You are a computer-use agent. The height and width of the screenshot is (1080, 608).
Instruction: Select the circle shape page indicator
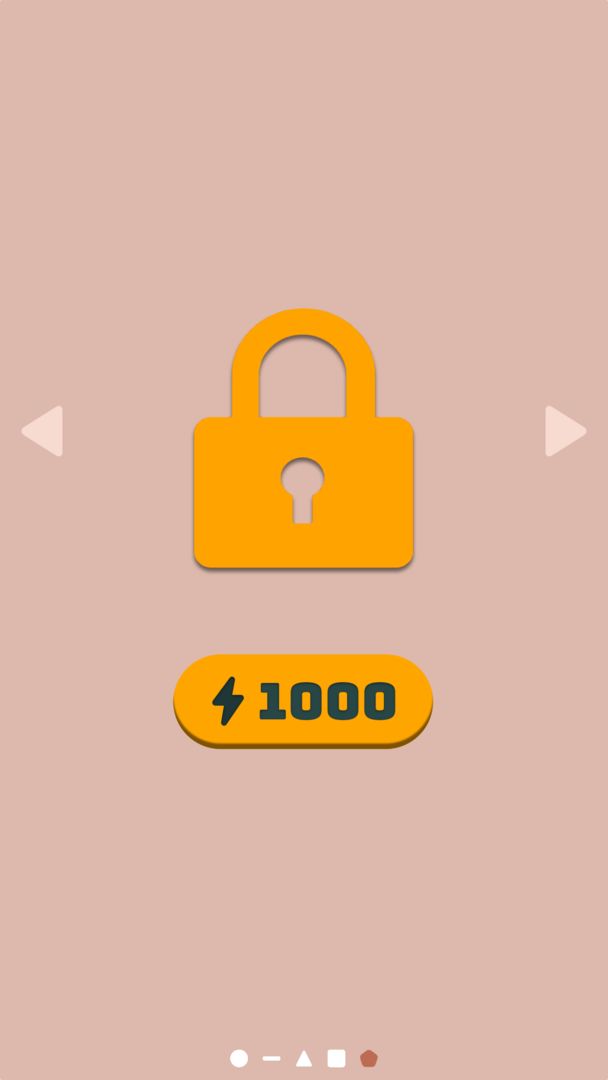(x=239, y=1058)
